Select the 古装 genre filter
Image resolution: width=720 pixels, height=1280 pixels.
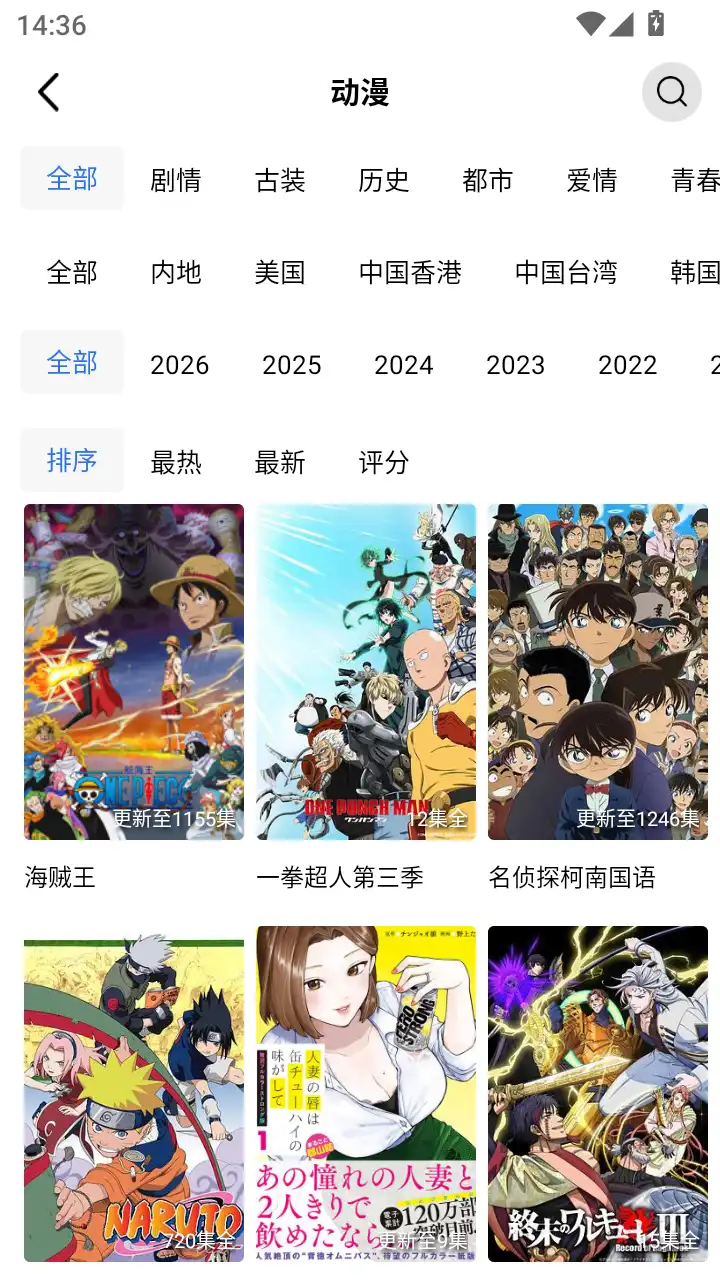point(281,180)
